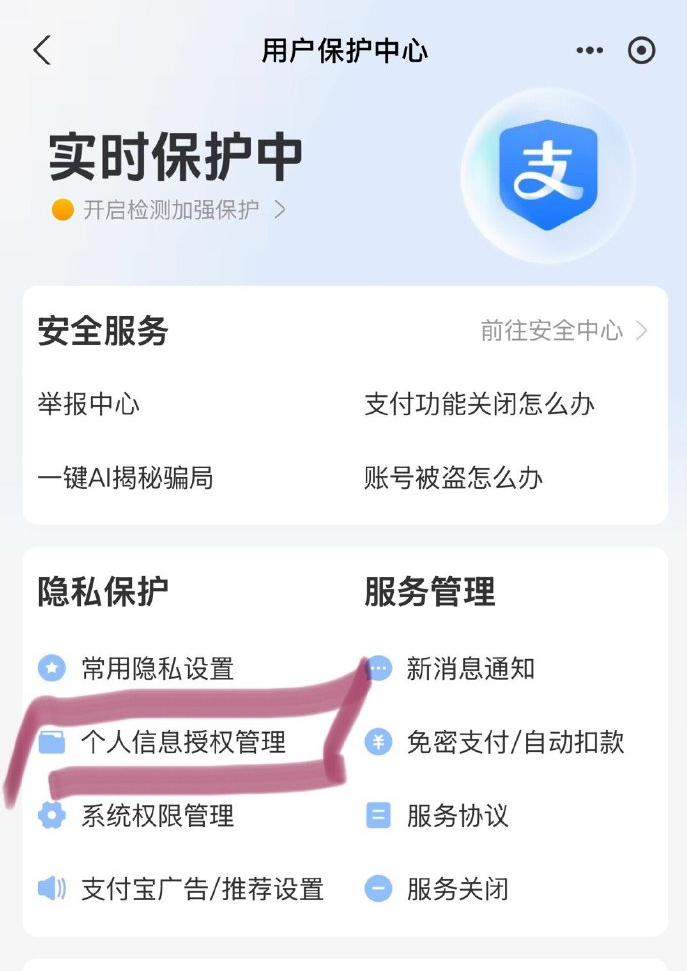This screenshot has height=971, width=687.
Task: Tap 开启检测加强保护 to enable detection
Action: pyautogui.click(x=170, y=210)
